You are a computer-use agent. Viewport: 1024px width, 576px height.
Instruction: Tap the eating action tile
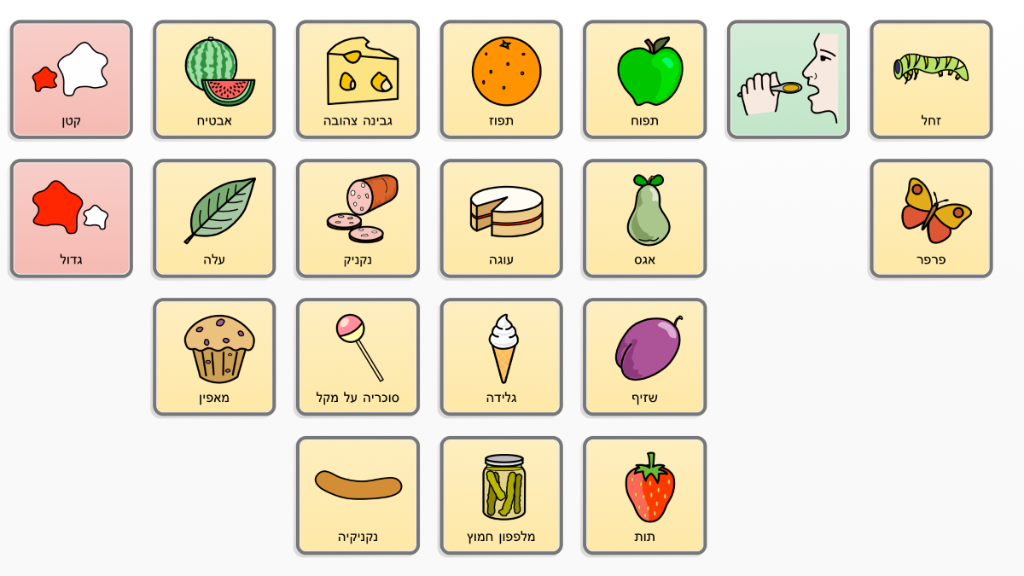point(788,80)
